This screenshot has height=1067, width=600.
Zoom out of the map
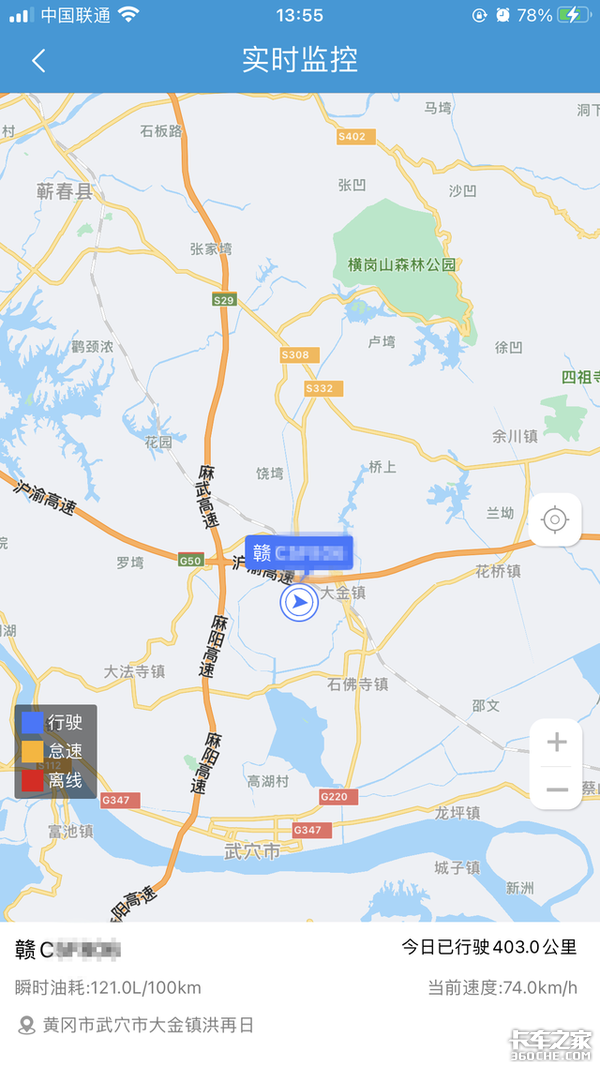coord(557,790)
